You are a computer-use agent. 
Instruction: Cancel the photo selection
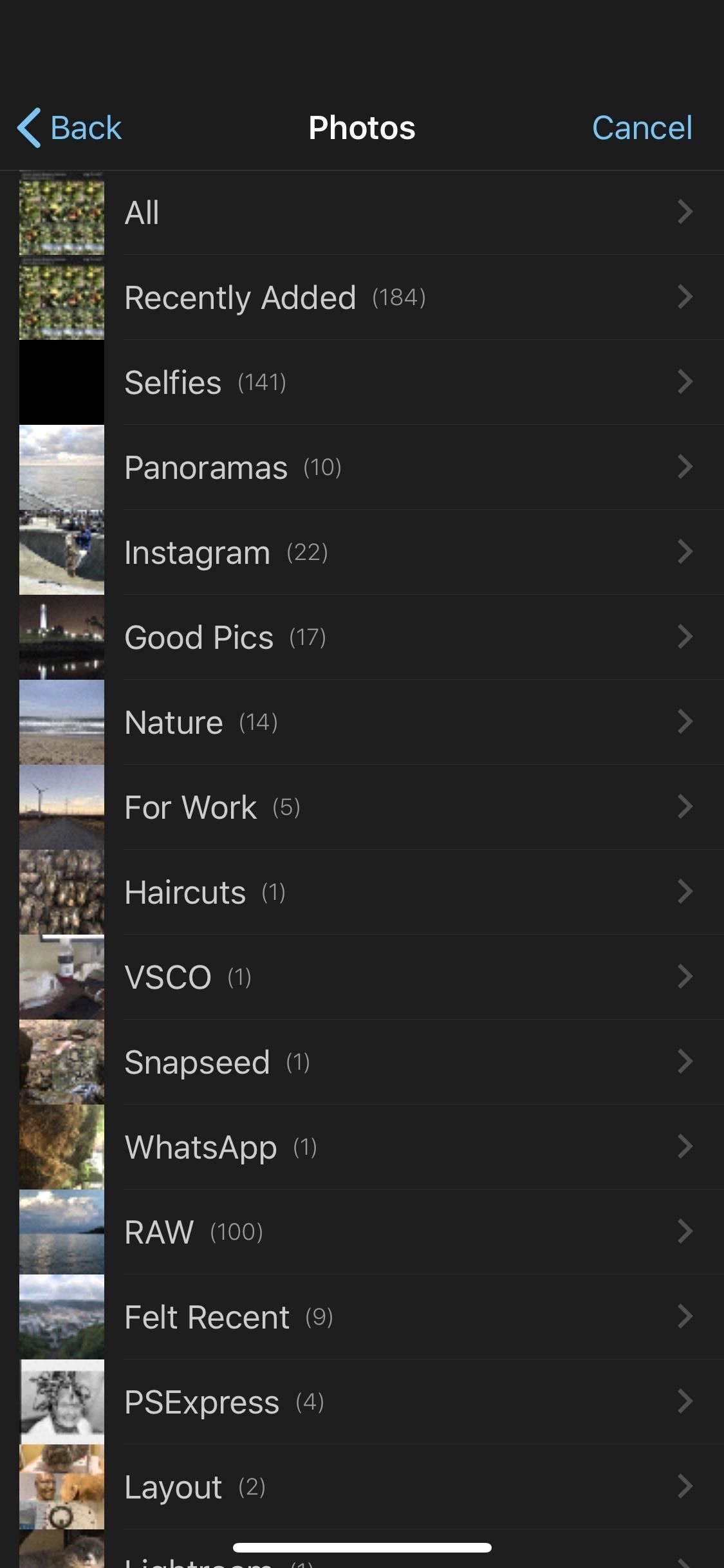(643, 127)
